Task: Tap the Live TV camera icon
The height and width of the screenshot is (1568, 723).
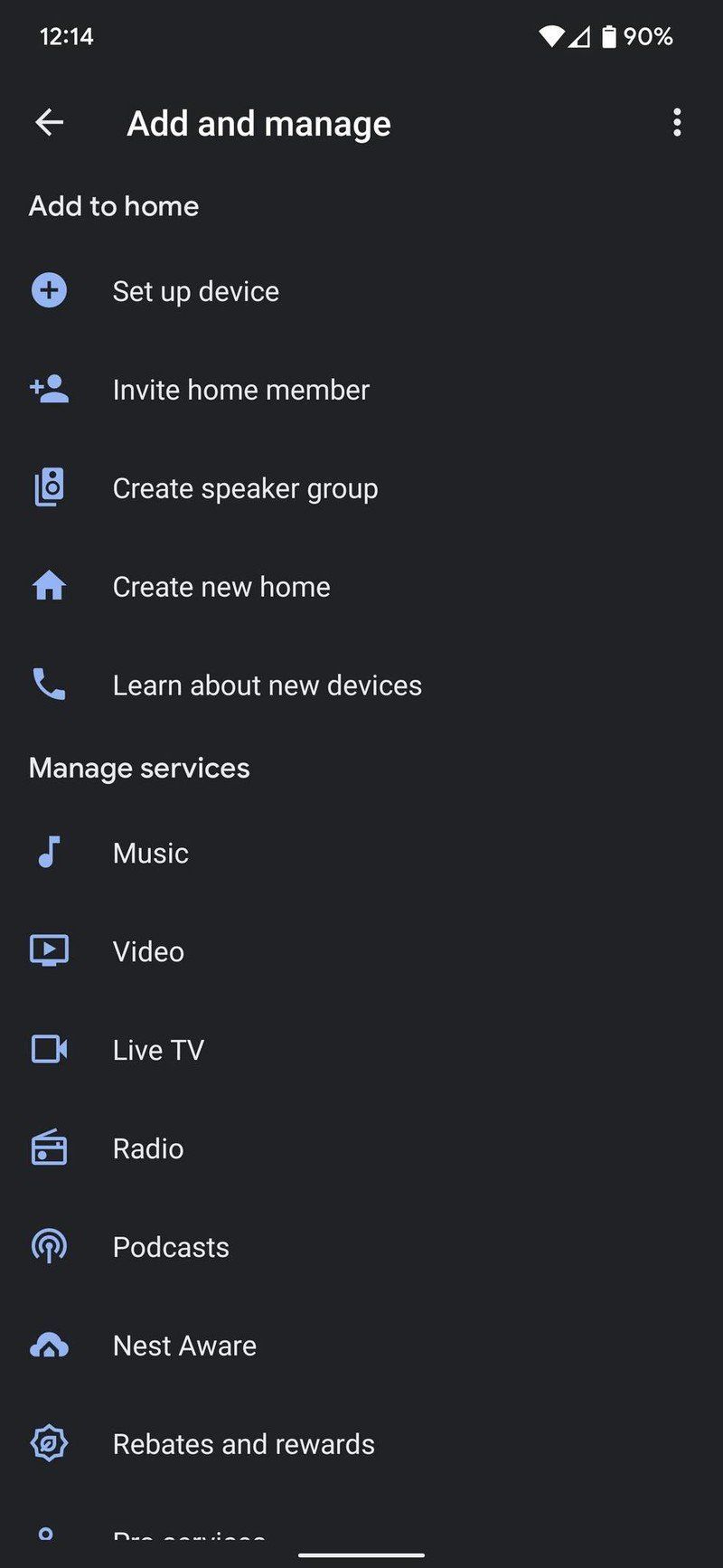Action: coord(50,1049)
